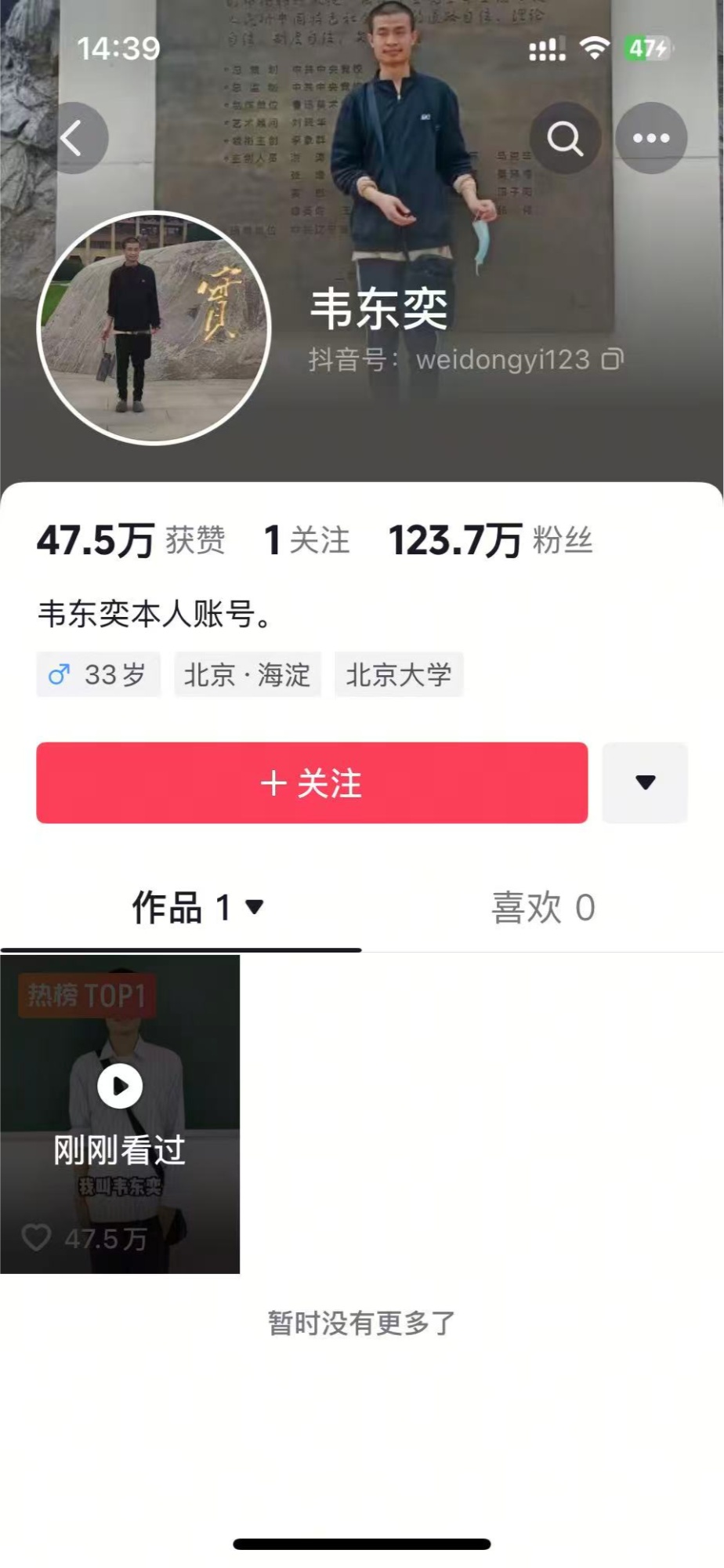
Task: Follow with the red 关注 button
Action: point(312,782)
